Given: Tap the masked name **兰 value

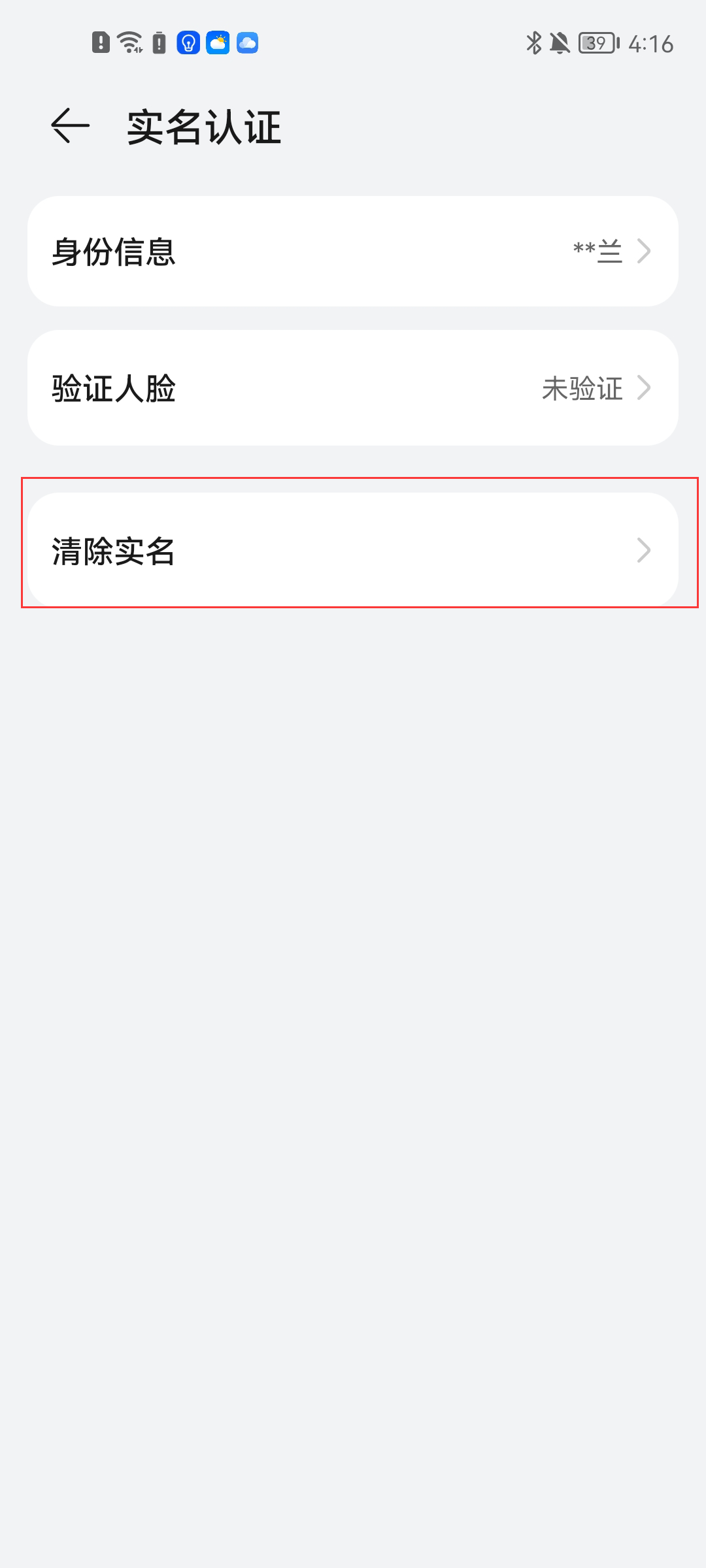Looking at the screenshot, I should pyautogui.click(x=596, y=252).
